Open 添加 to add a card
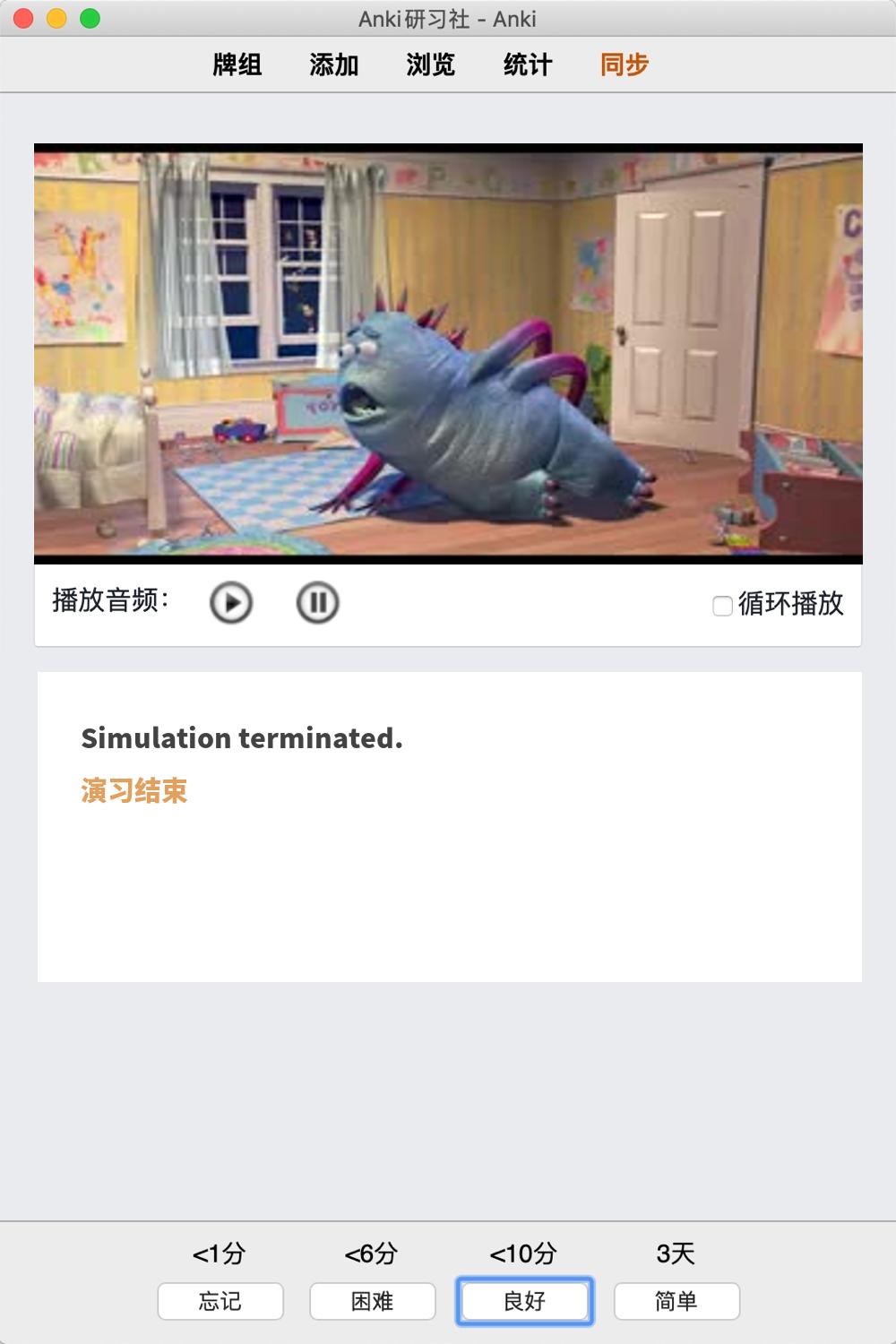This screenshot has width=896, height=1344. [x=334, y=65]
